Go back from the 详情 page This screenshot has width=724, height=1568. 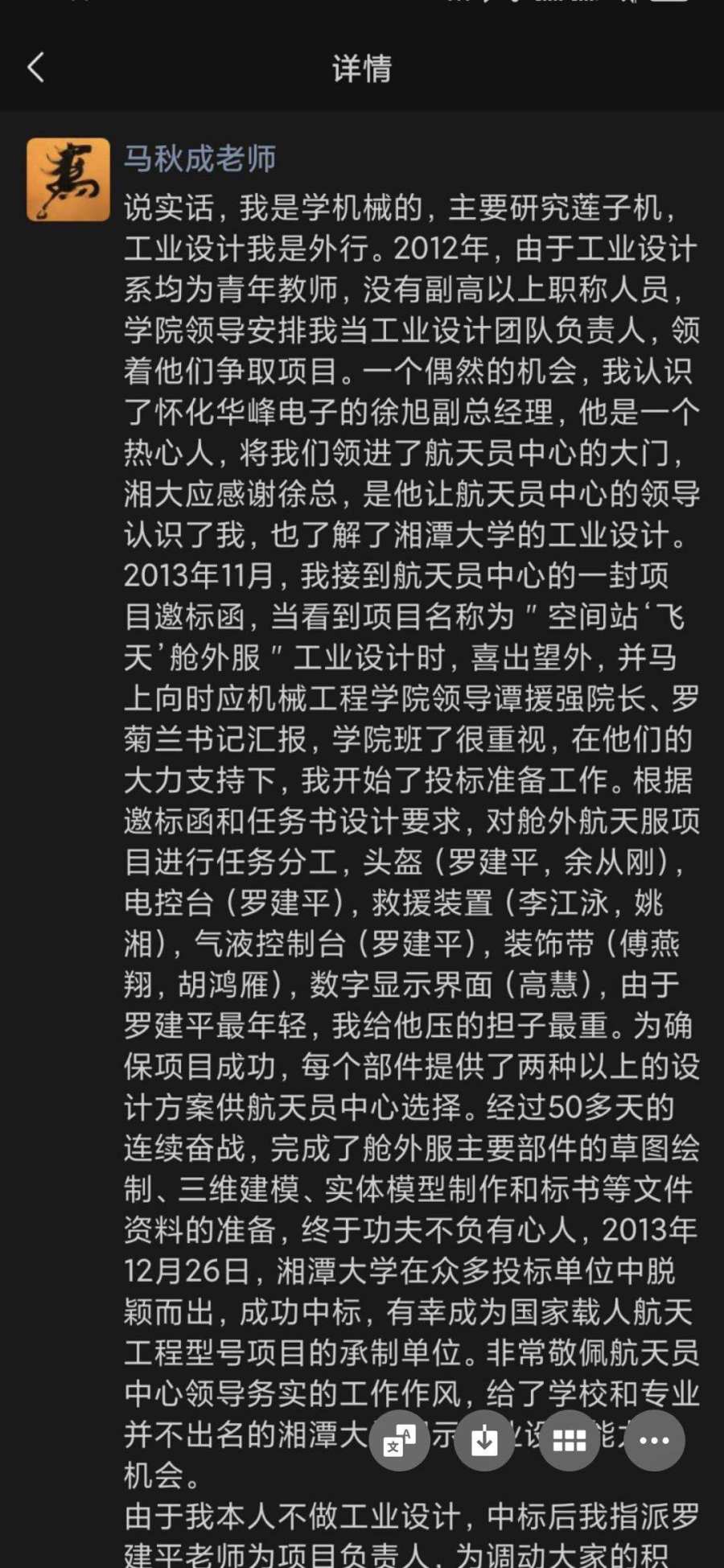click(x=36, y=68)
